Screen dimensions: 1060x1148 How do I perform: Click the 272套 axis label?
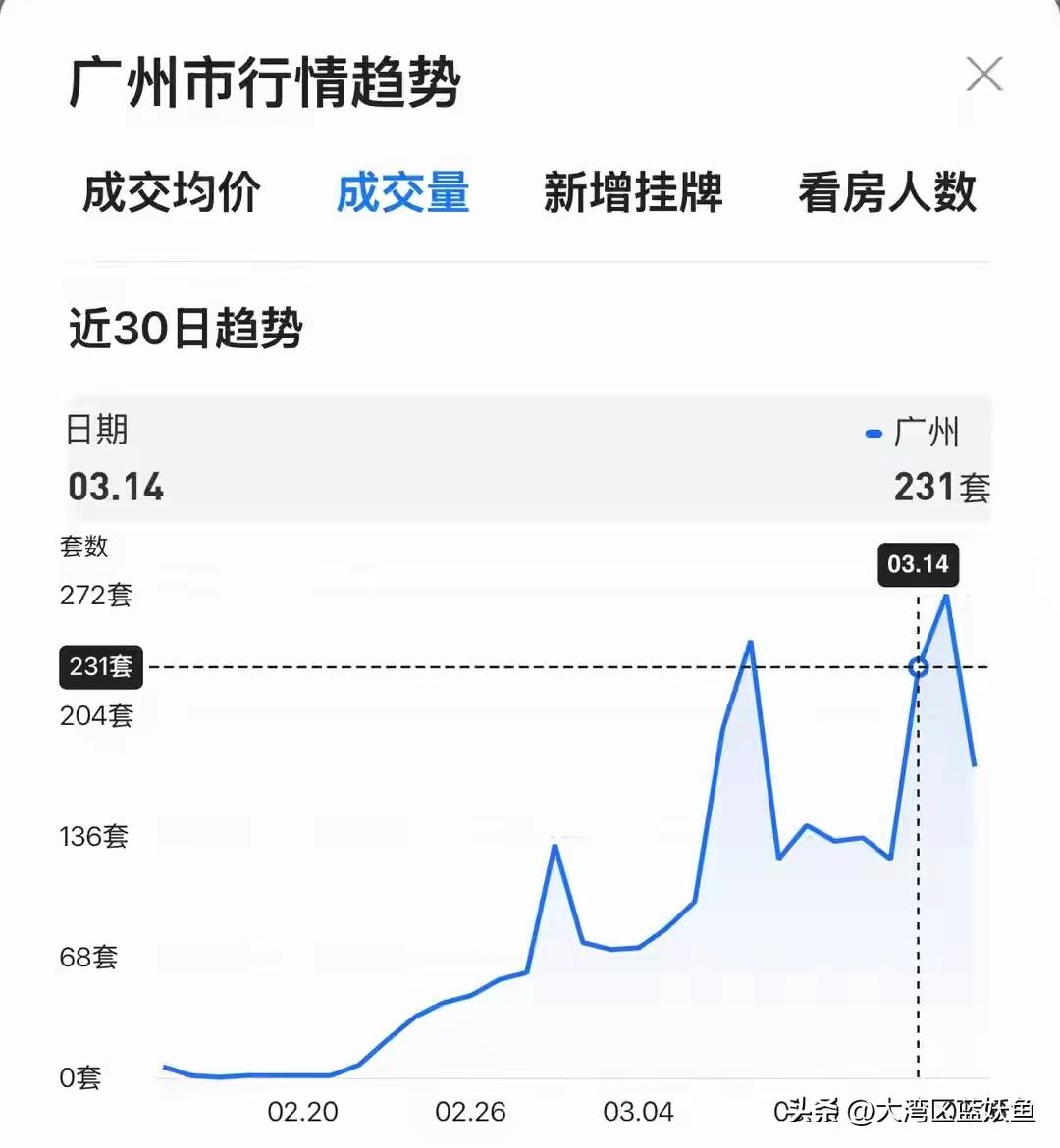(x=94, y=595)
